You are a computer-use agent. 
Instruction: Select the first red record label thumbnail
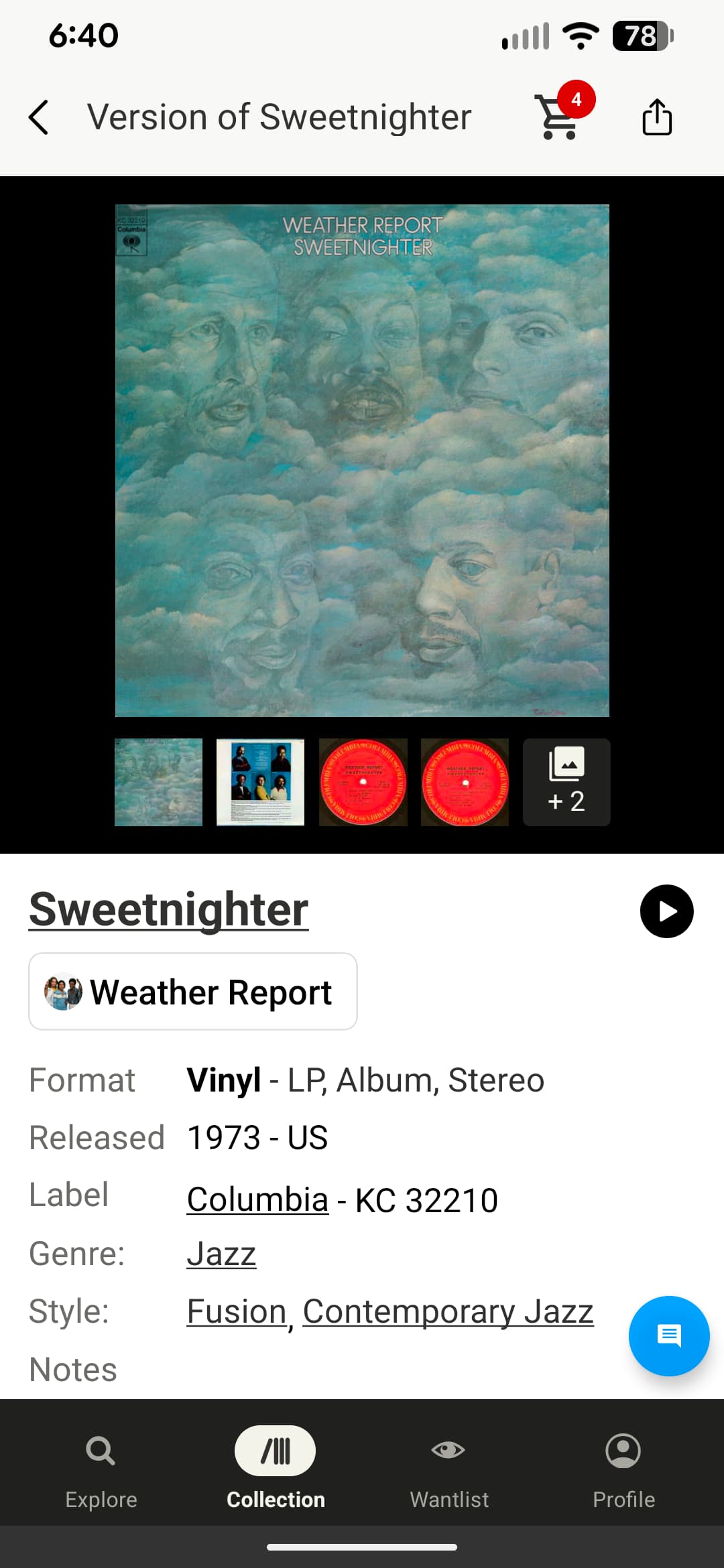(x=363, y=782)
